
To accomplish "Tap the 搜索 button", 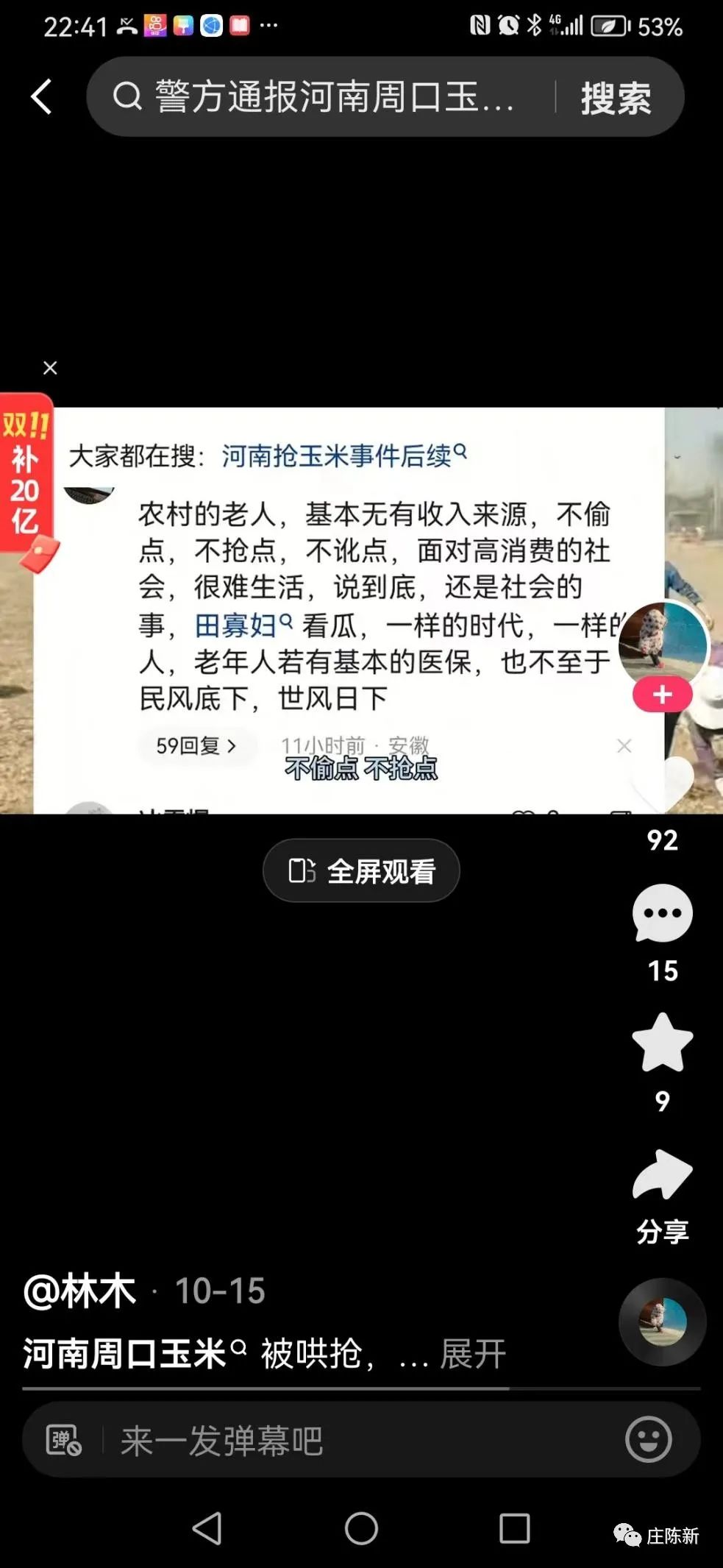I will tap(616, 98).
